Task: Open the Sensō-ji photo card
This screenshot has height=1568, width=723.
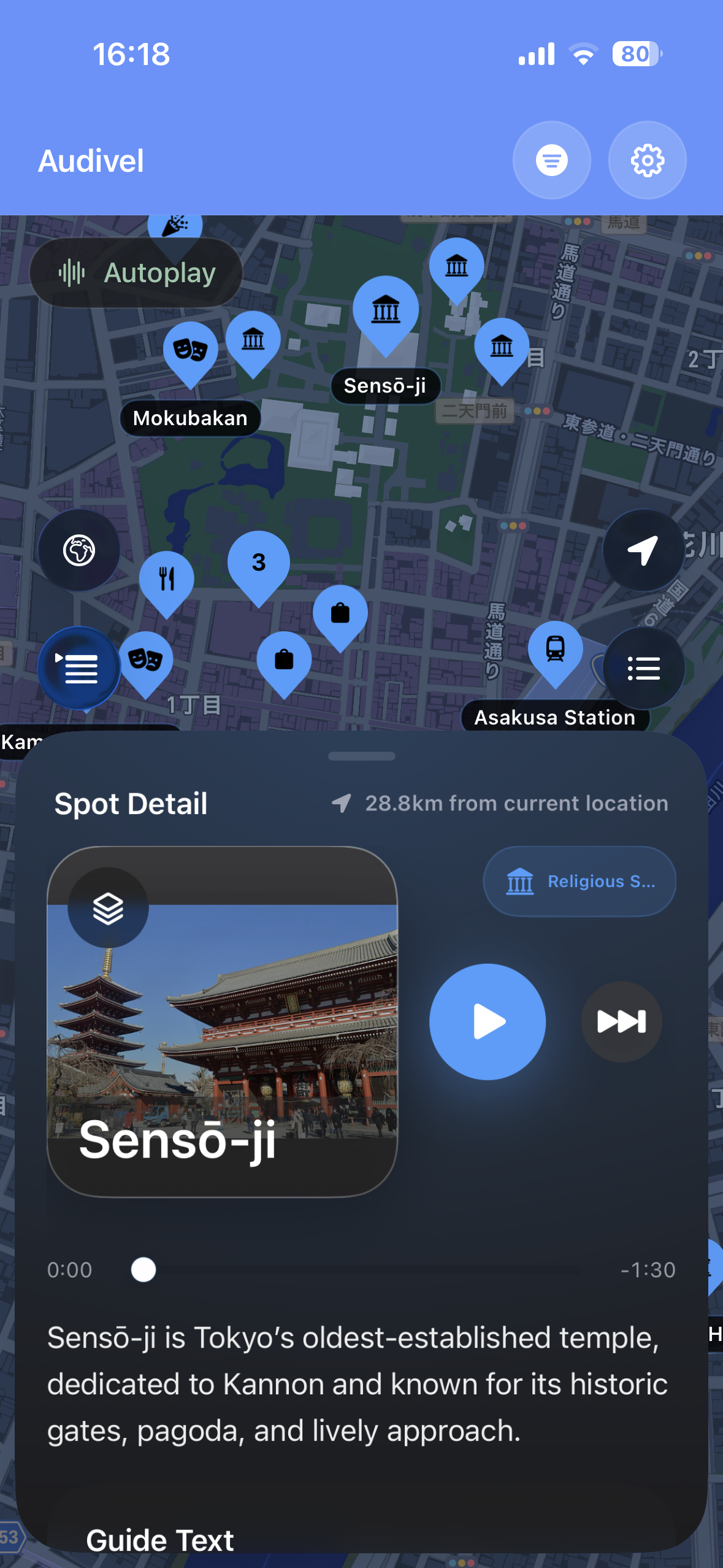Action: [x=222, y=1021]
